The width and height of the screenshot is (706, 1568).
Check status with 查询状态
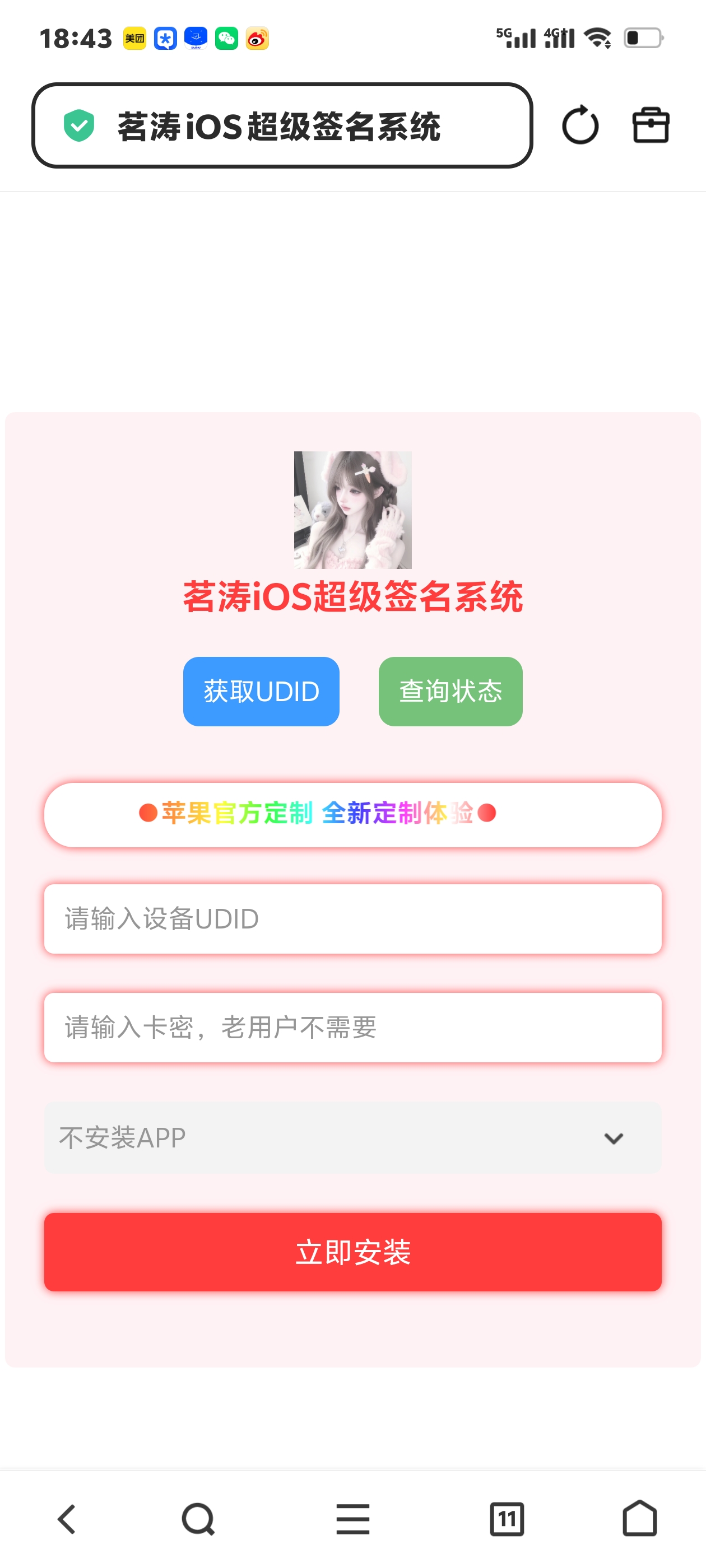tap(450, 692)
